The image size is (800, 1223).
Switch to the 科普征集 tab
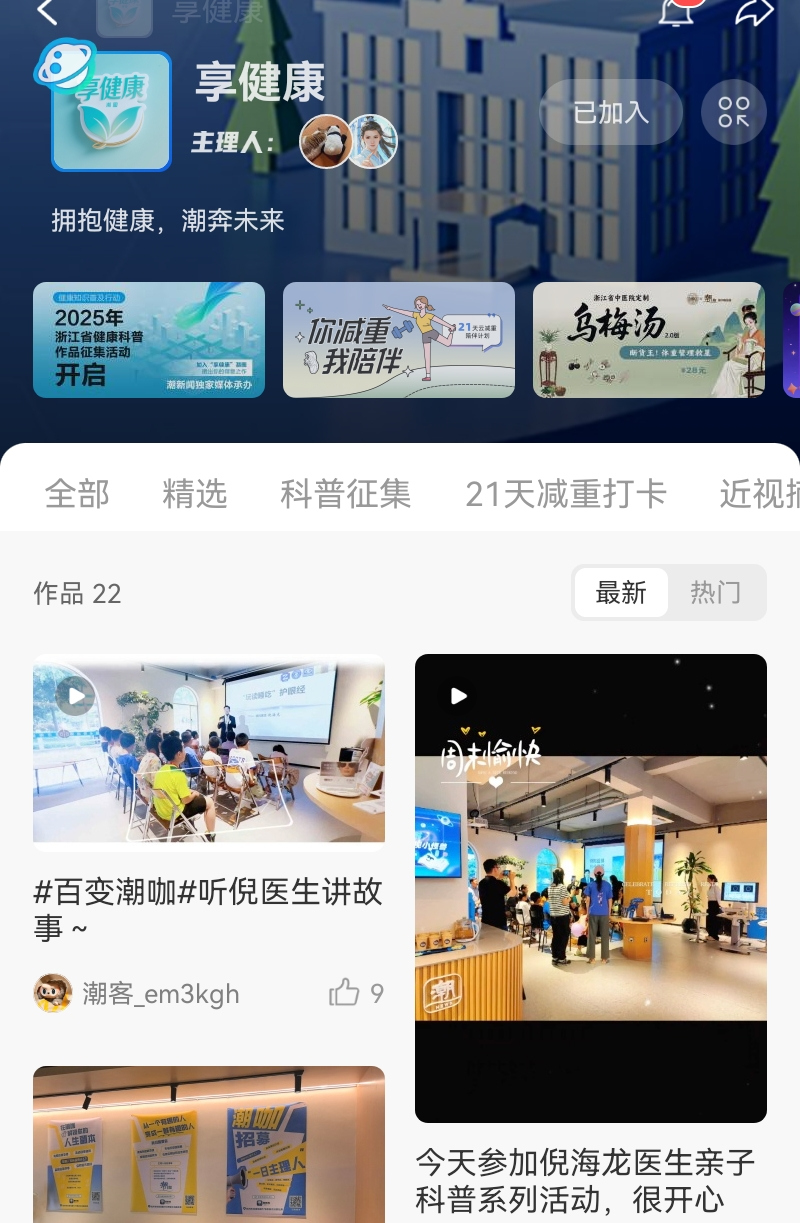pos(345,493)
